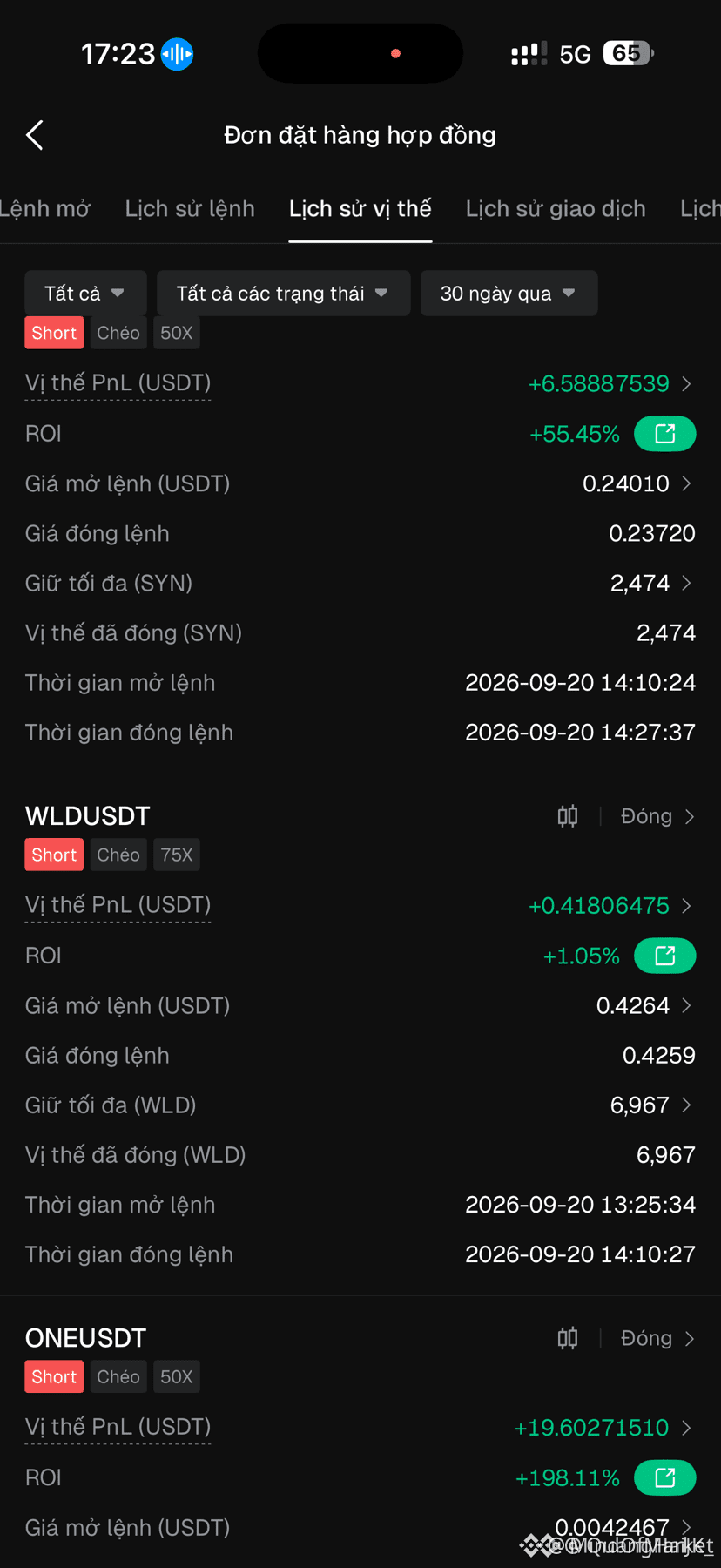This screenshot has width=721, height=1568.
Task: Go back with the top-left arrow
Action: pos(35,135)
